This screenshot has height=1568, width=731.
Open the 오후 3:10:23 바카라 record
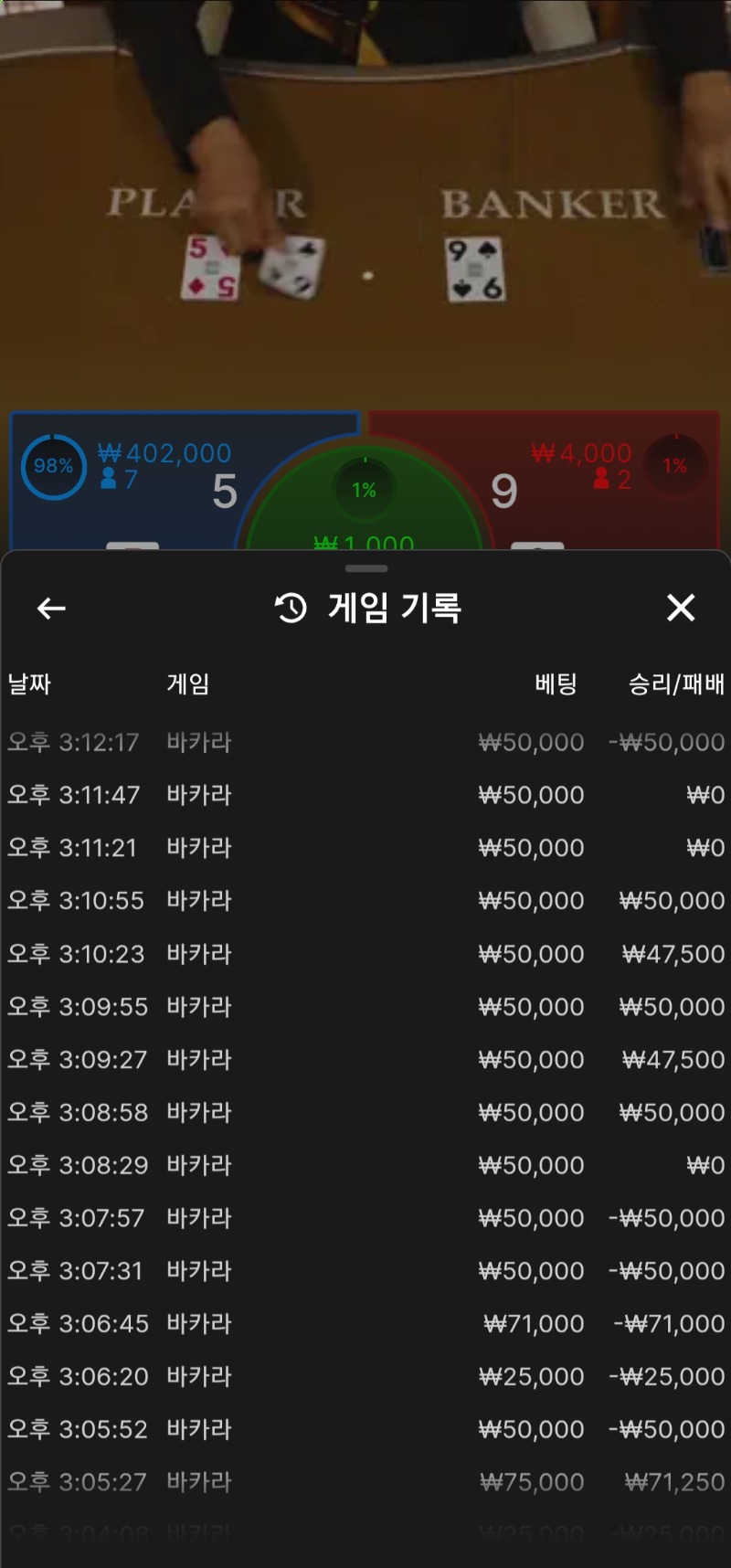click(x=365, y=954)
